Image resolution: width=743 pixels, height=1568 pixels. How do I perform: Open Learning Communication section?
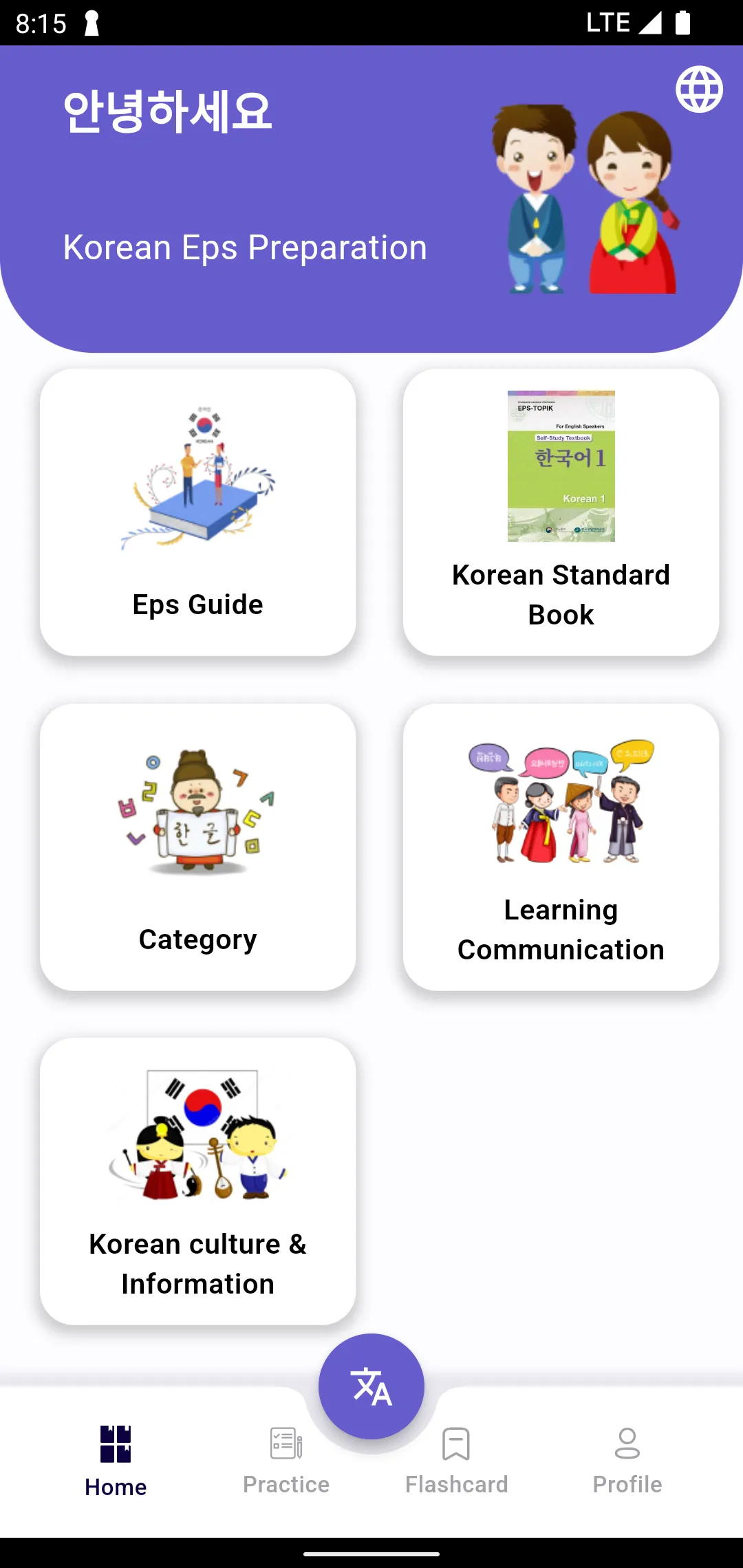[561, 847]
